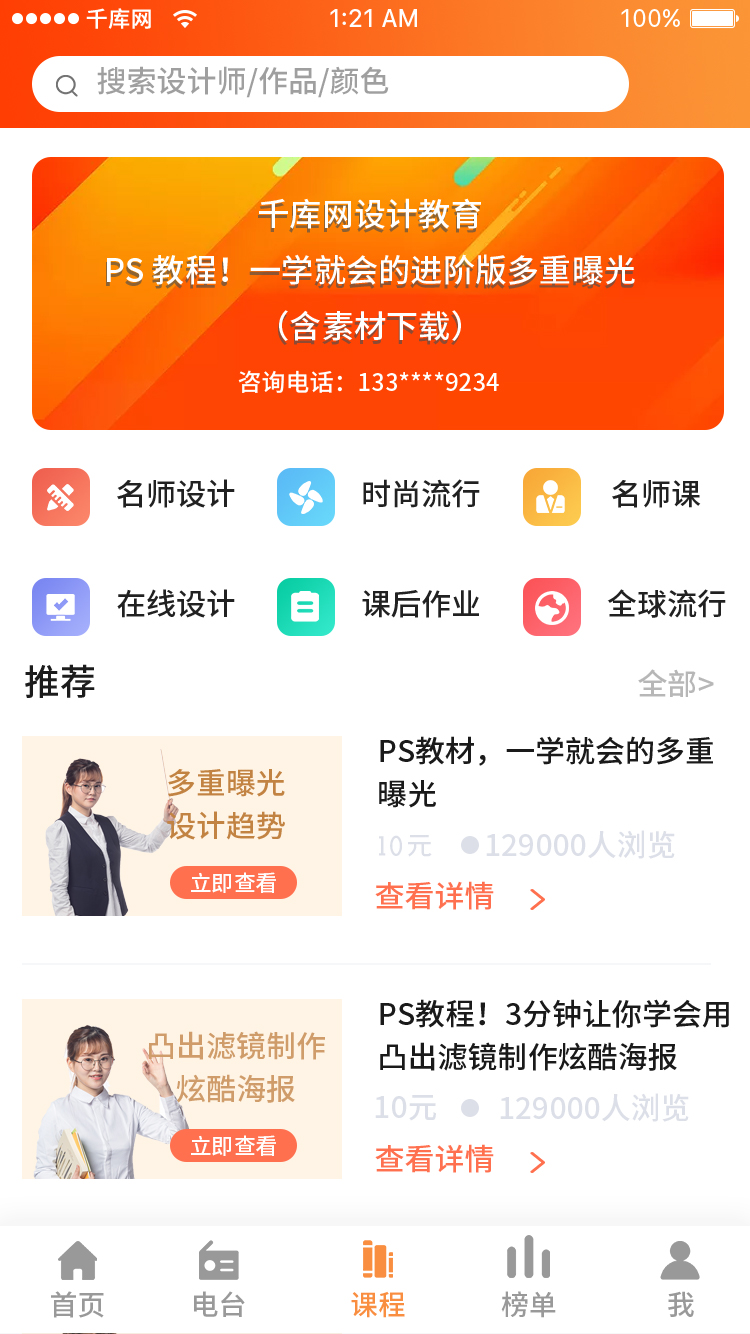Open the 多重曝光 设计趋势 course thumbnail
This screenshot has height=1334, width=750.
182,826
